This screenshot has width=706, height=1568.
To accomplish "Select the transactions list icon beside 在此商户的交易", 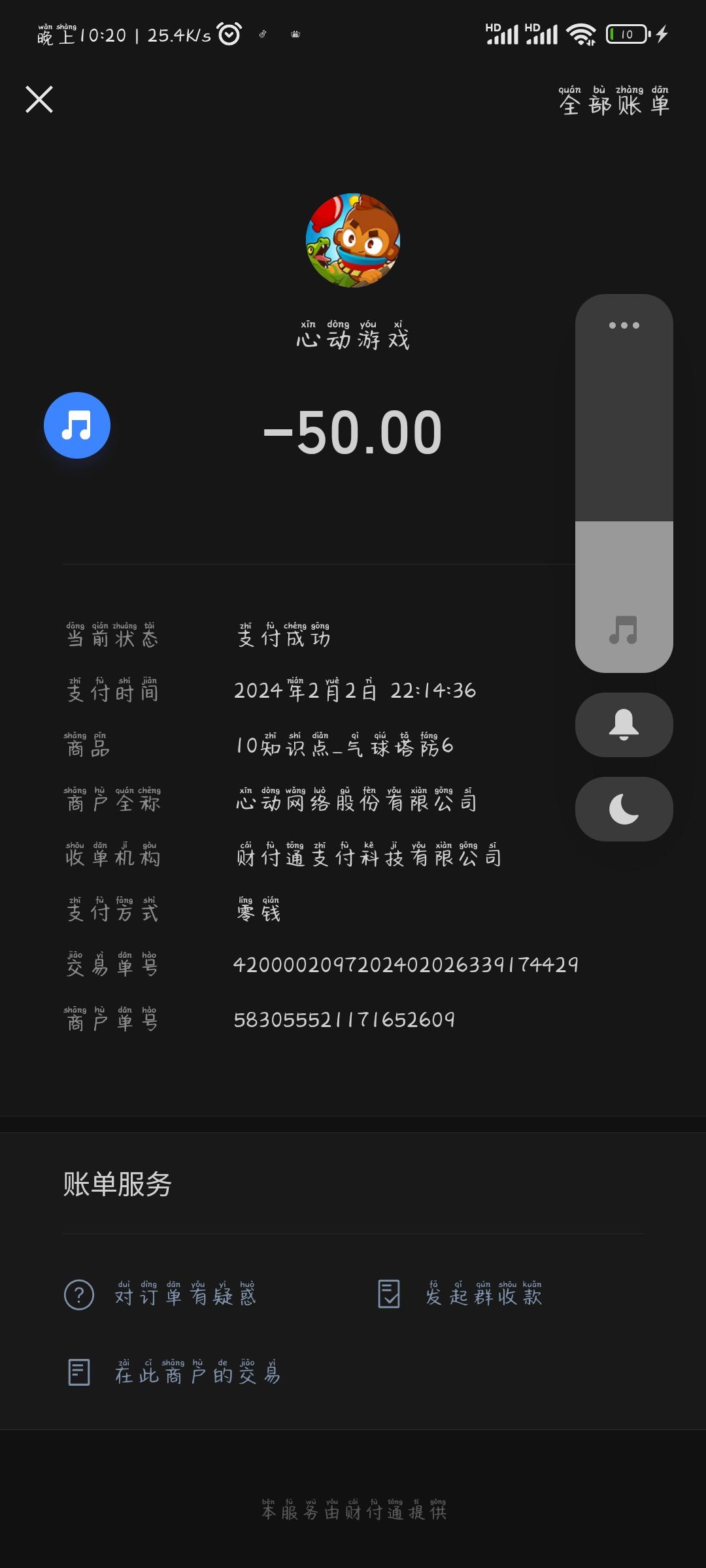I will tap(78, 1373).
